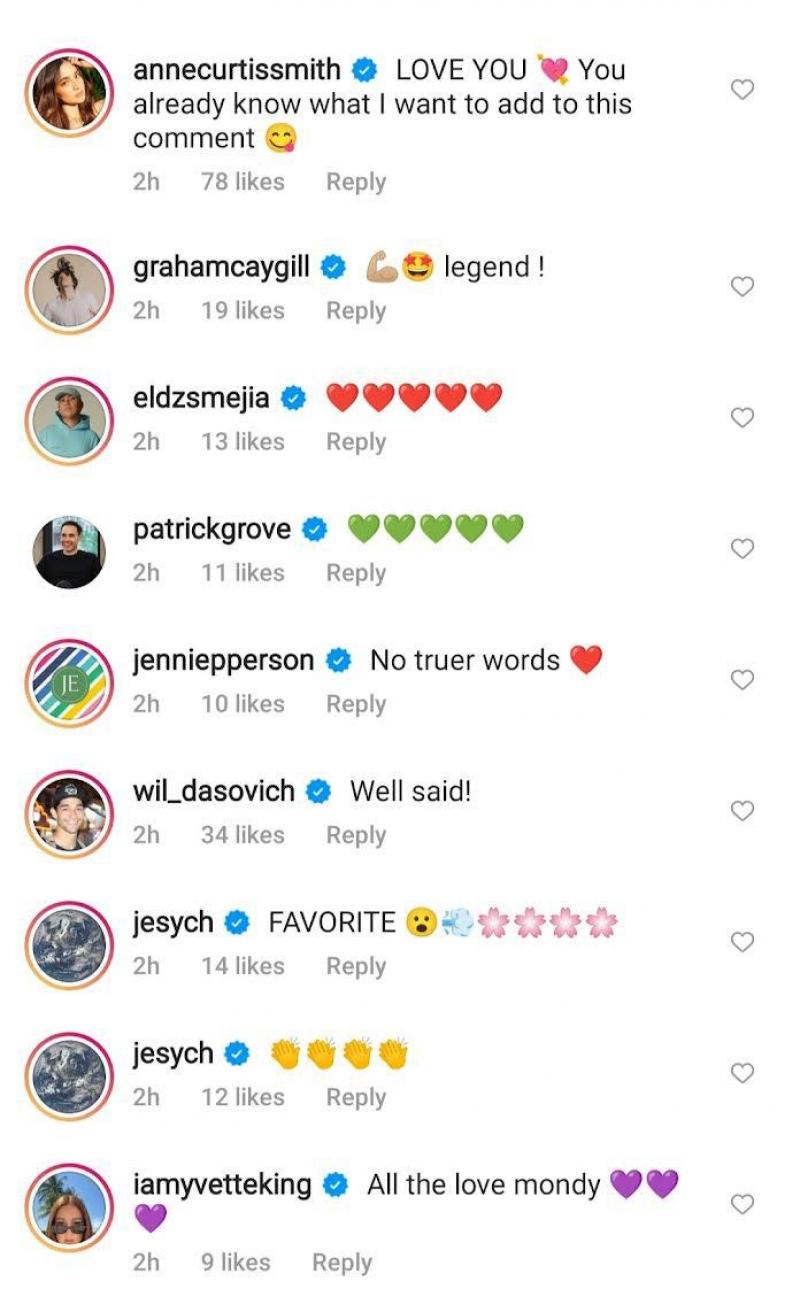Image resolution: width=800 pixels, height=1297 pixels.
Task: Reply to jesych's clapping hands comment
Action: coord(355,1097)
